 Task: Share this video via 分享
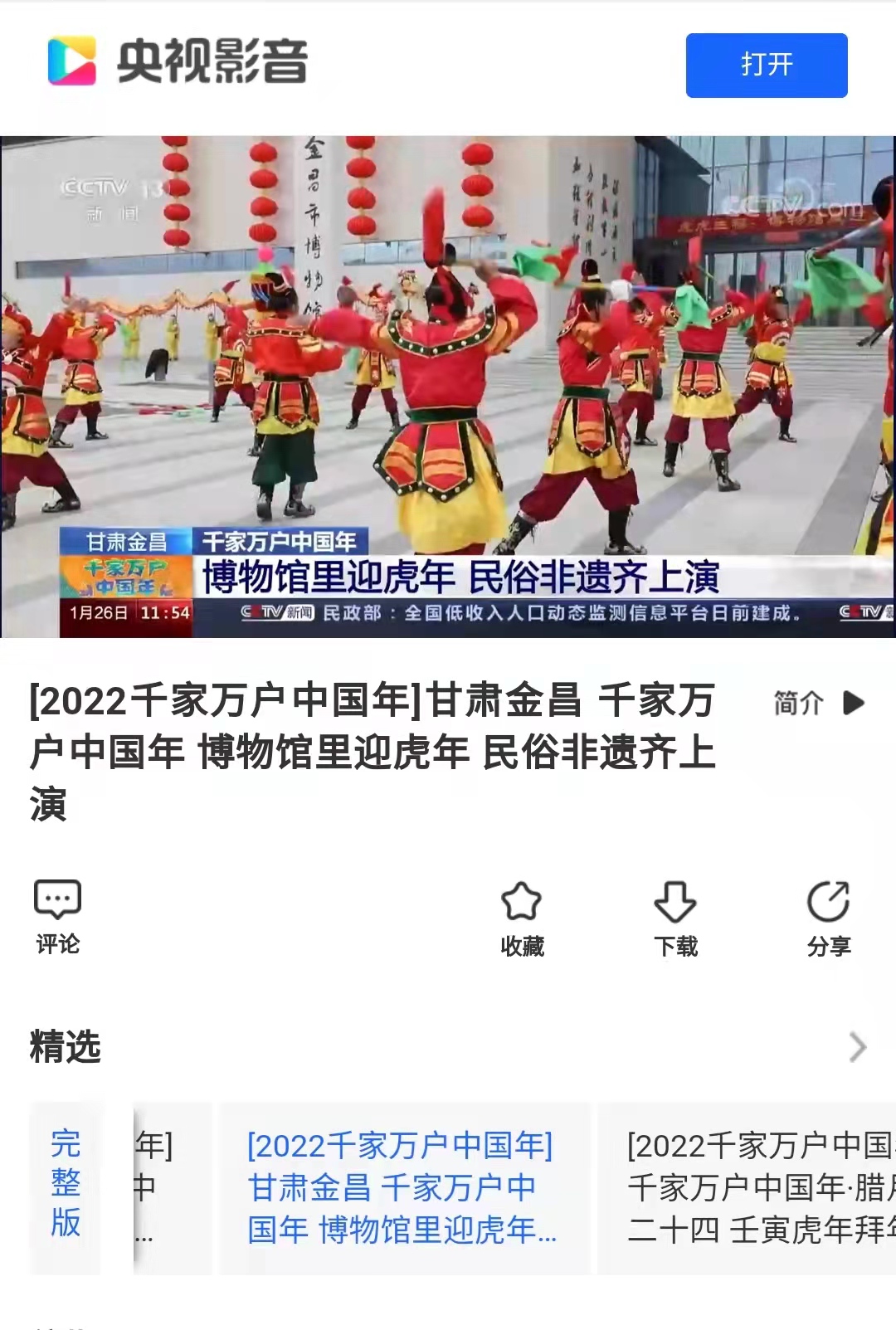pos(828,918)
